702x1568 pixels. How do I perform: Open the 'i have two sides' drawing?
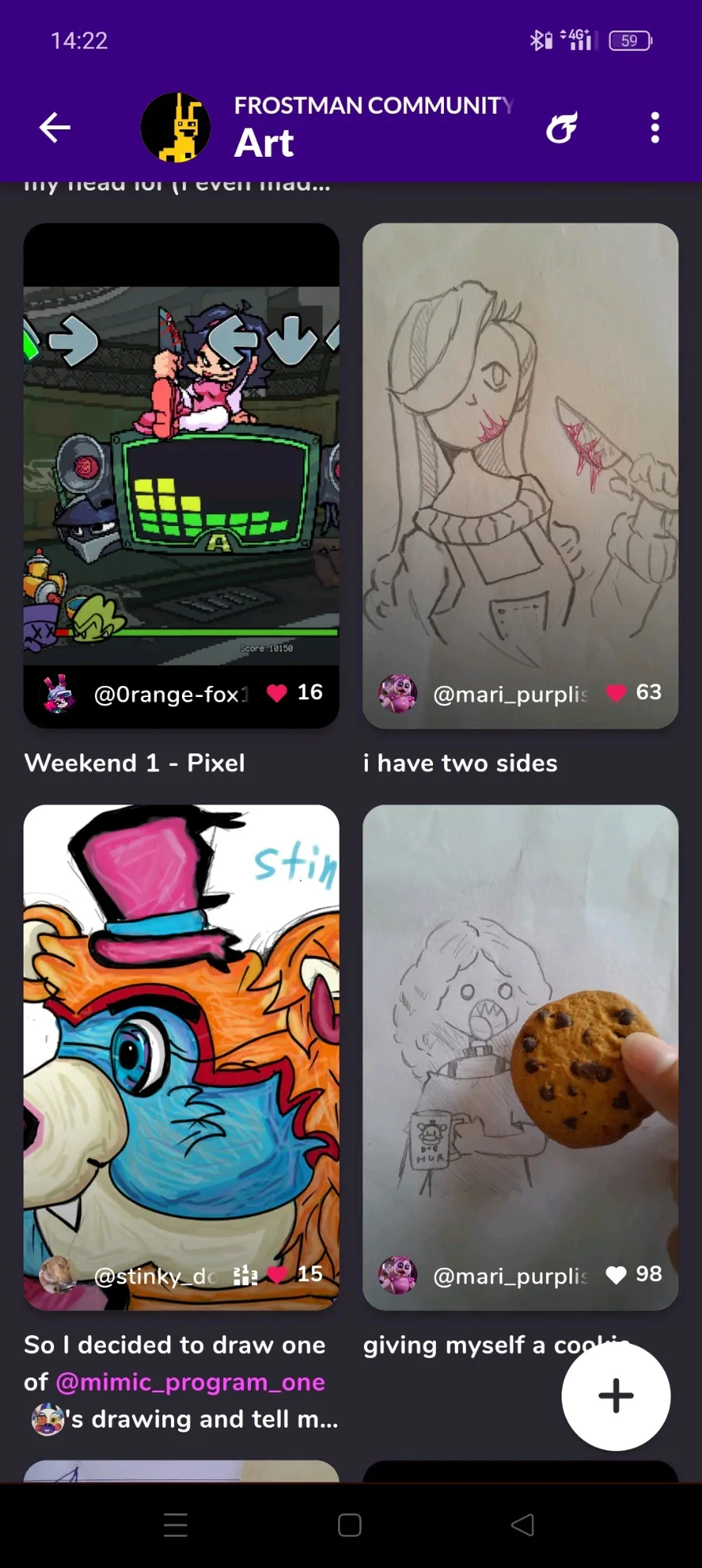[x=520, y=455]
